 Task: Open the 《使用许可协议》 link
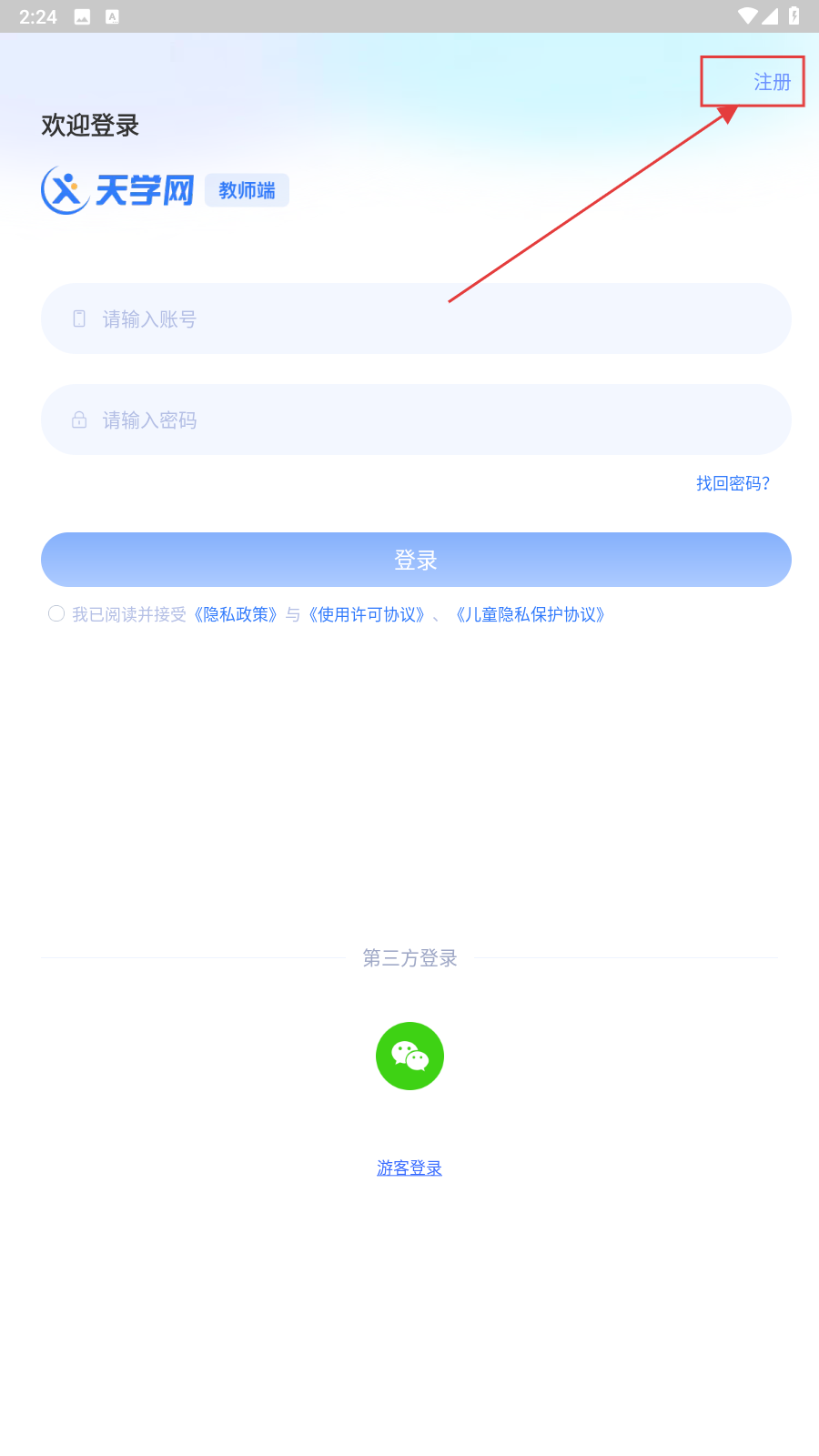pyautogui.click(x=367, y=614)
